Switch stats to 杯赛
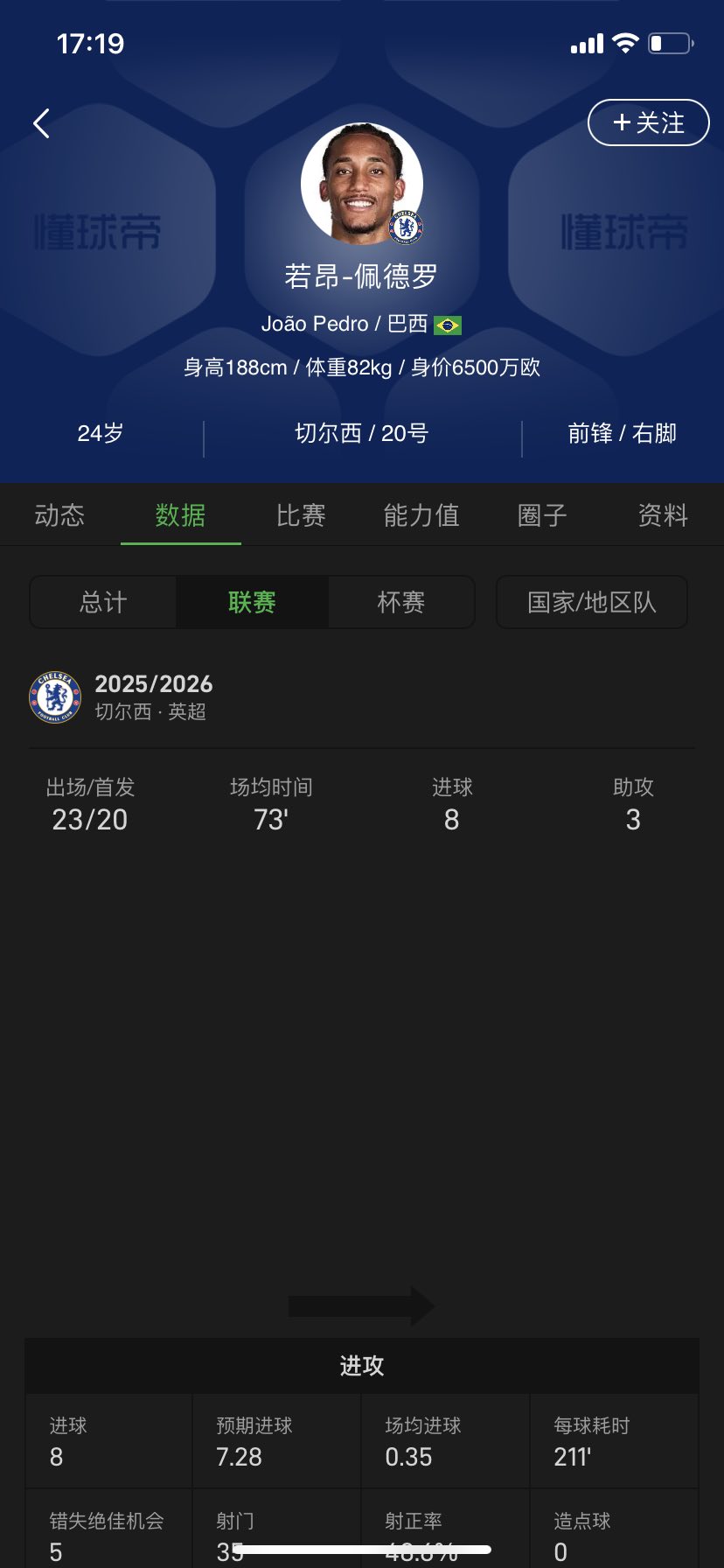 (x=401, y=602)
